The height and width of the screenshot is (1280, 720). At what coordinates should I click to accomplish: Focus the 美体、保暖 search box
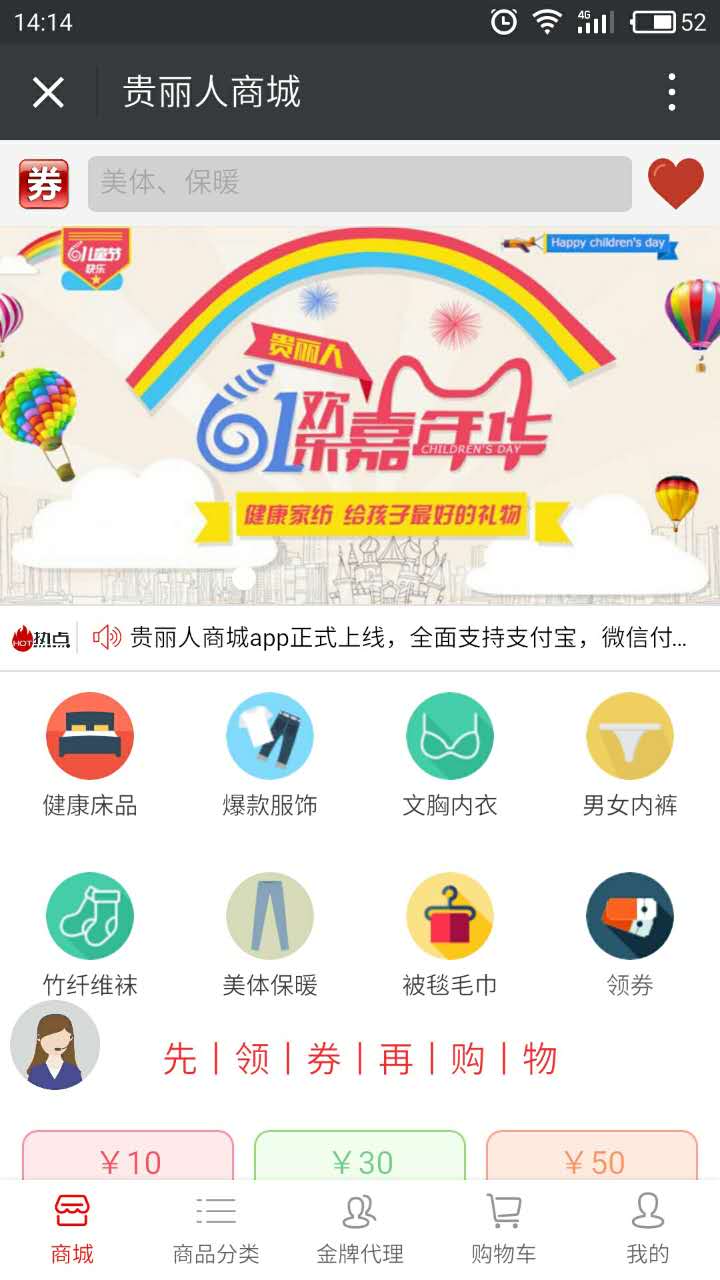360,184
